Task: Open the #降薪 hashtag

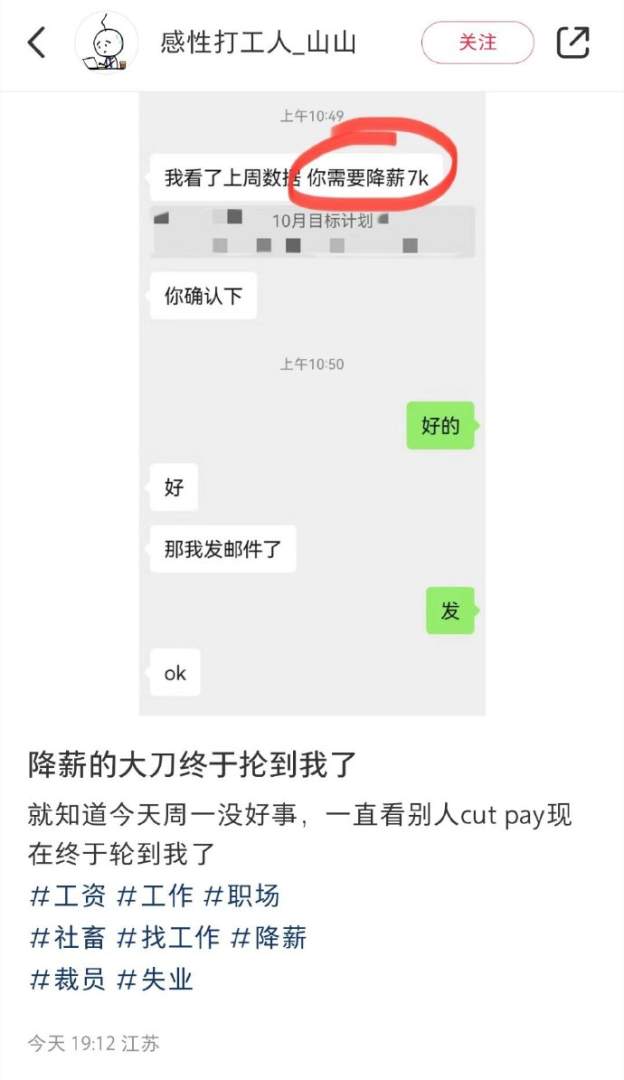Action: 268,938
